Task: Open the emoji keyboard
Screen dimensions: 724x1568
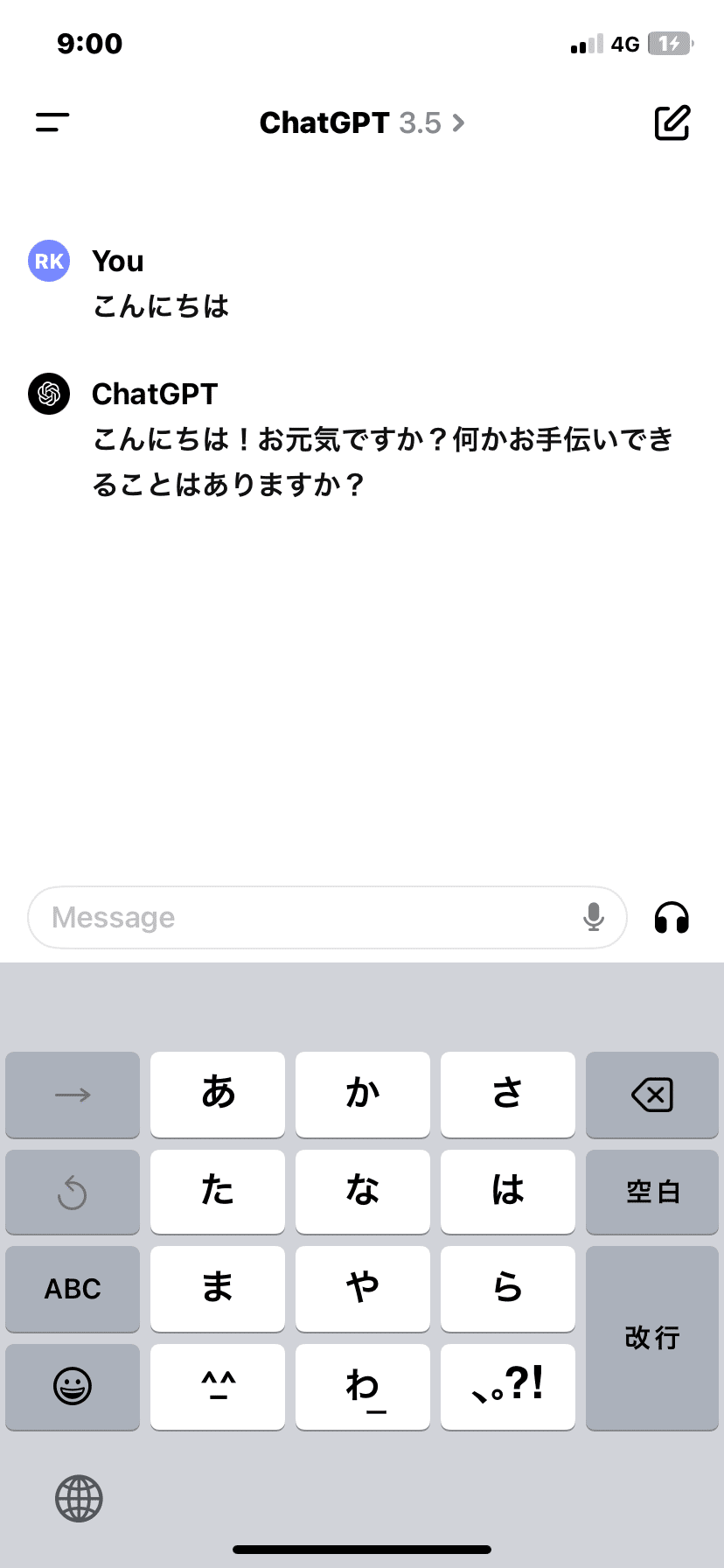Action: [73, 1387]
